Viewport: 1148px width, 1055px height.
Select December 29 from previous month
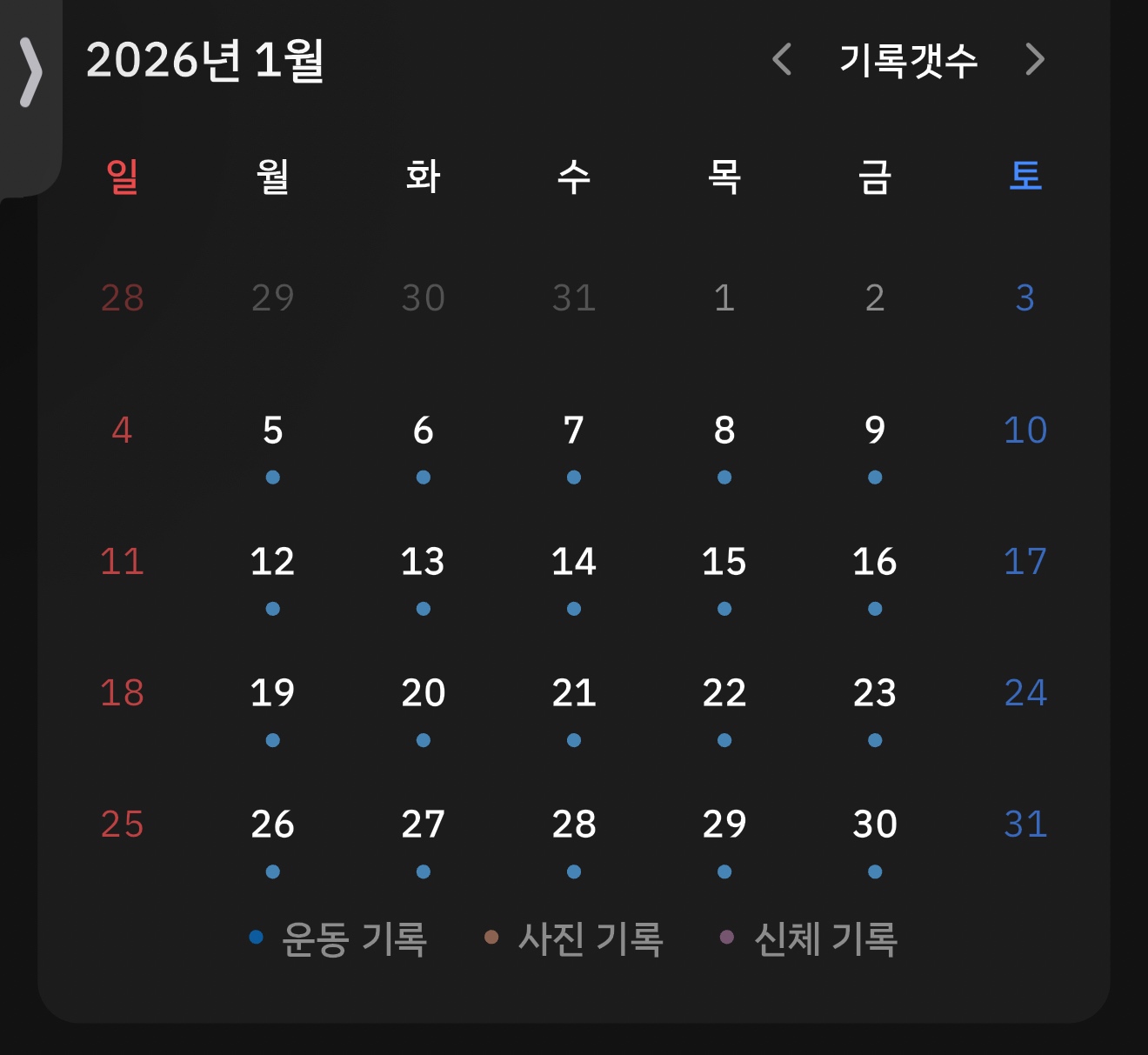(272, 298)
